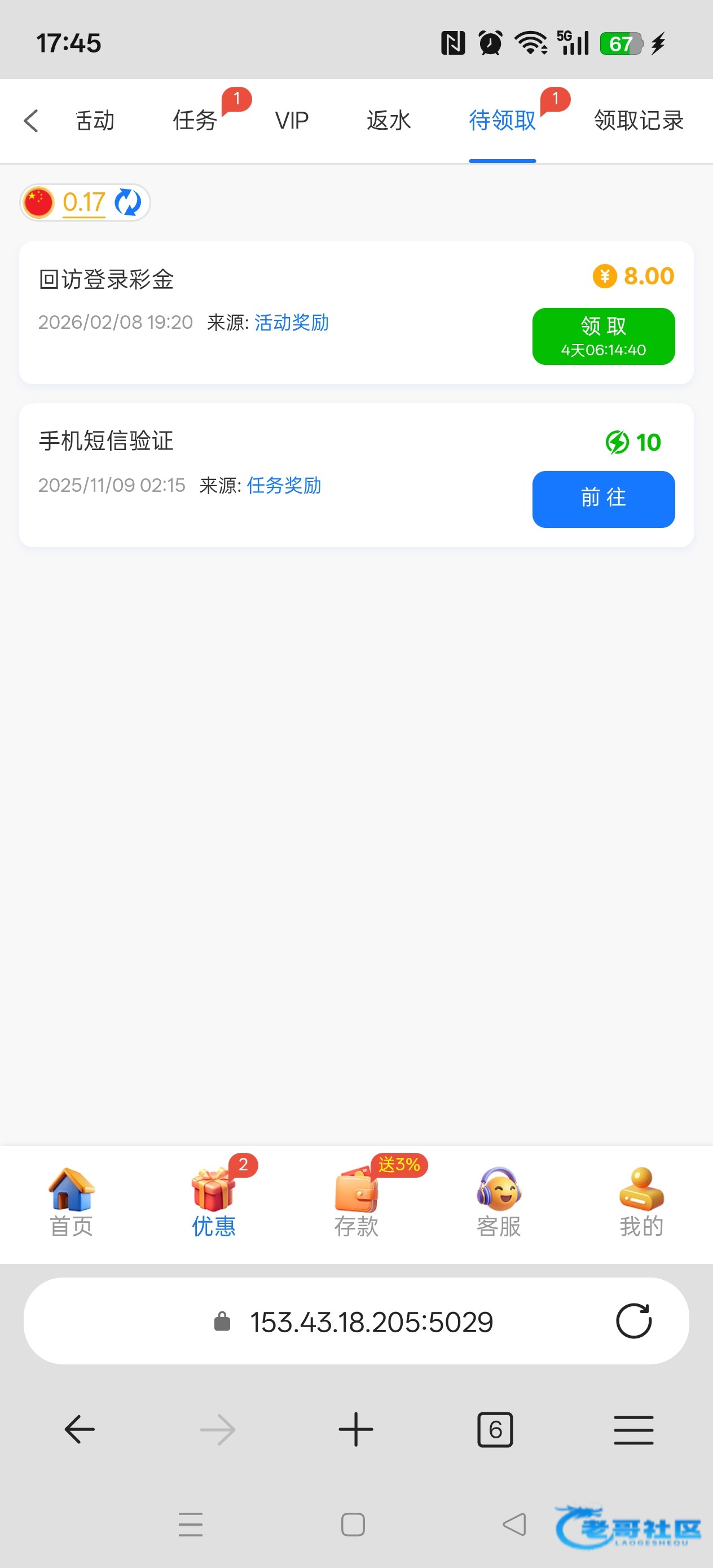Open the 领取记录 tab
The image size is (713, 1568).
[638, 121]
